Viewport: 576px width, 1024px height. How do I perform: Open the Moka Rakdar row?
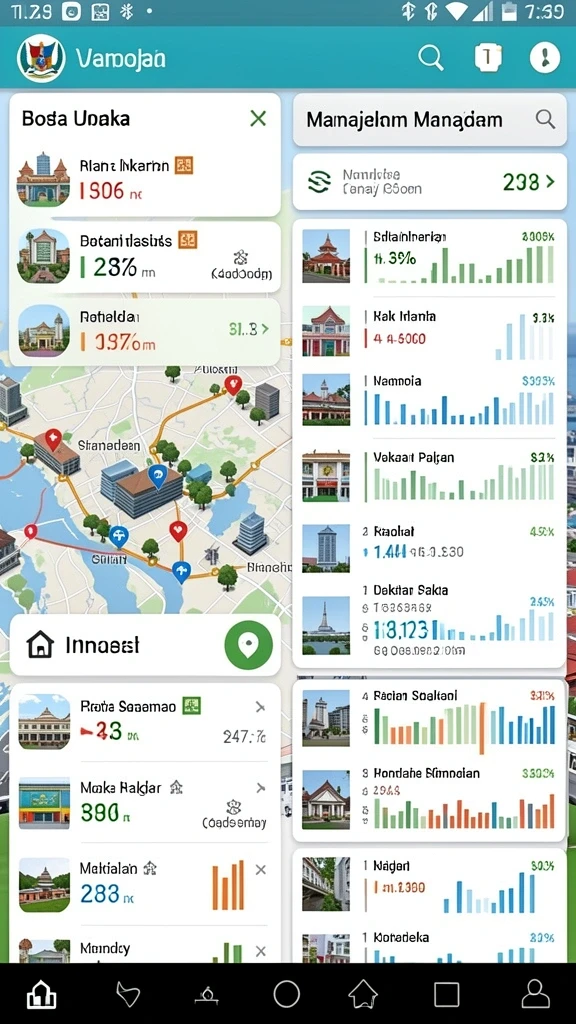[145, 803]
